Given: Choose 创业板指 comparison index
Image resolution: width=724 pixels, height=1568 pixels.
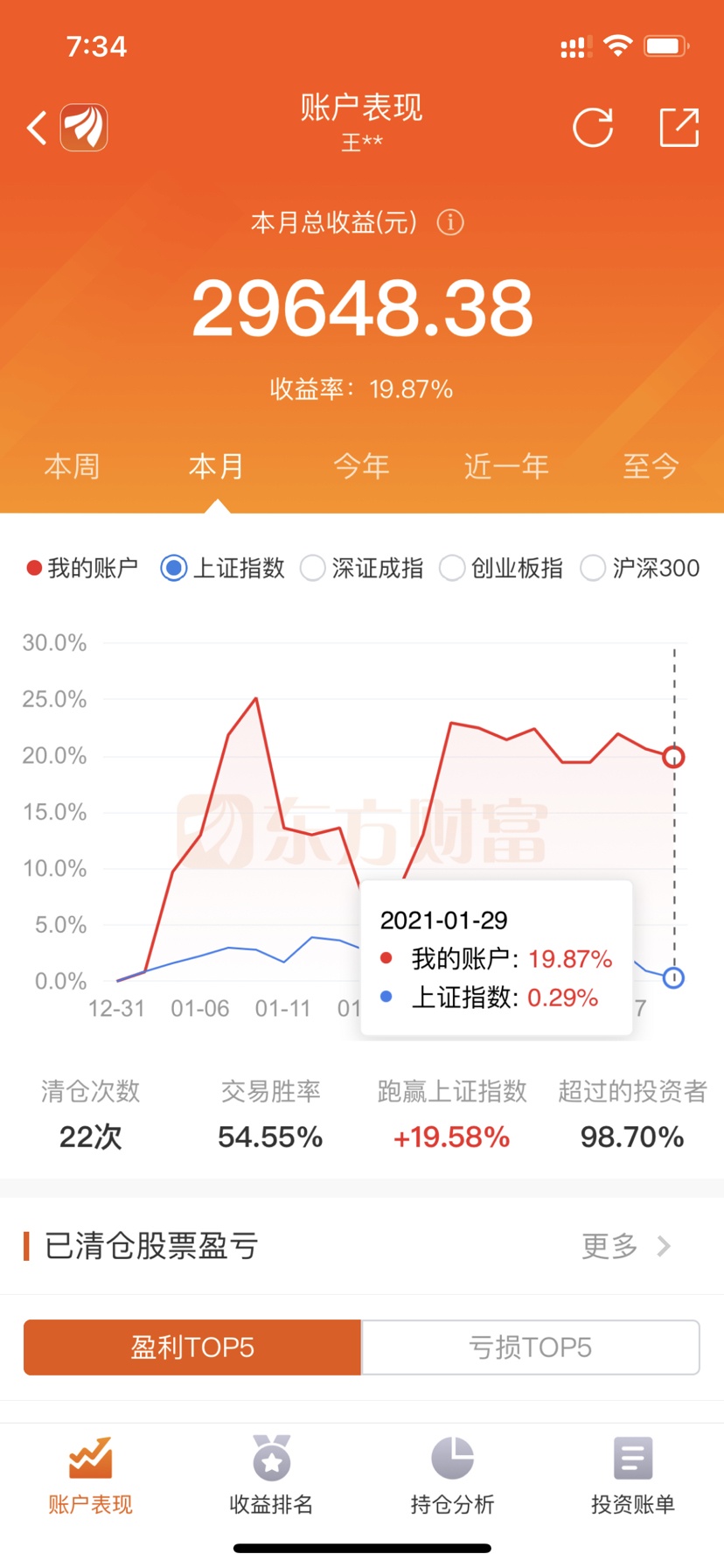Looking at the screenshot, I should pyautogui.click(x=501, y=568).
